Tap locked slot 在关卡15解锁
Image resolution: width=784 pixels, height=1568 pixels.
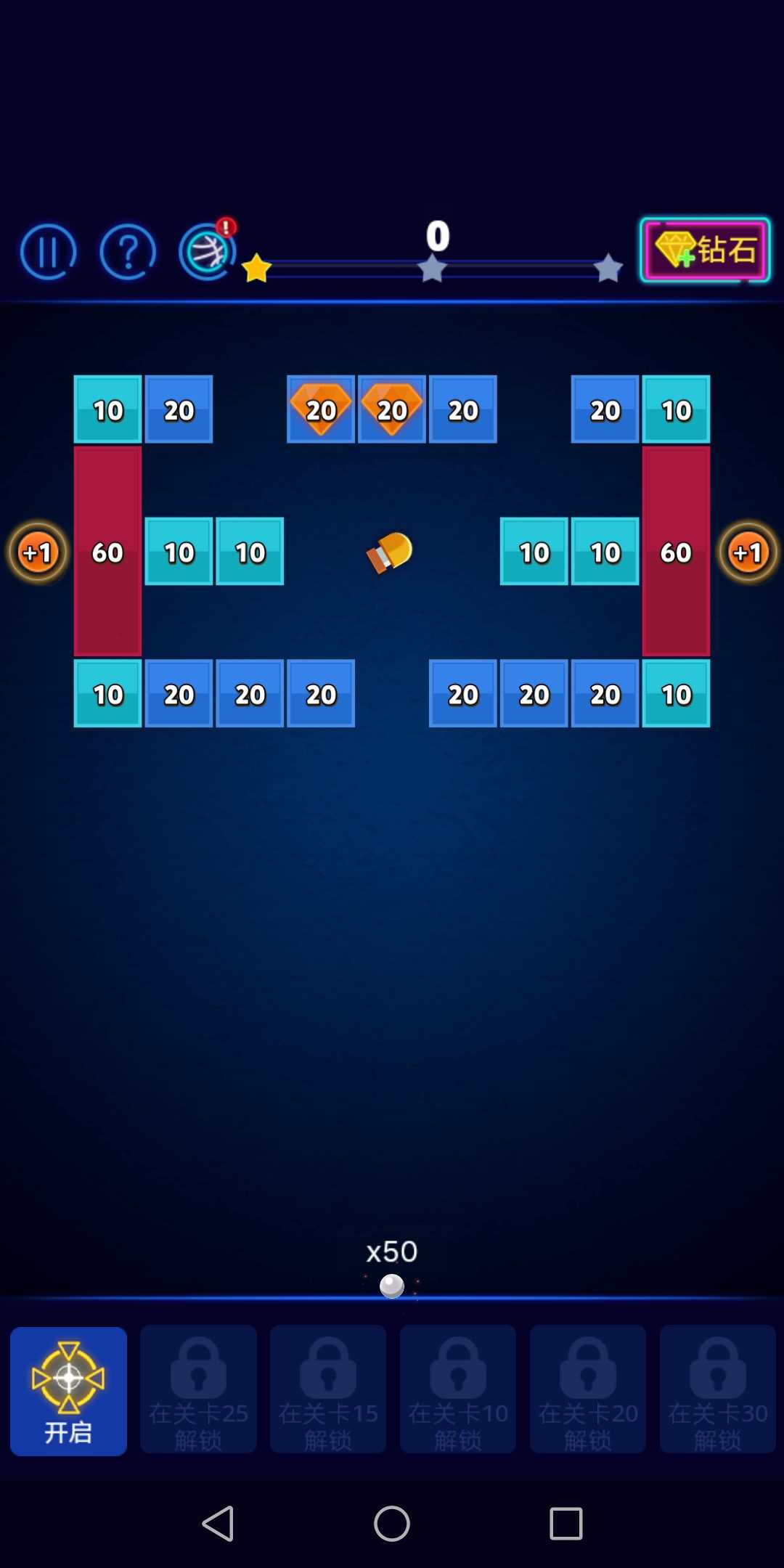pos(328,1389)
